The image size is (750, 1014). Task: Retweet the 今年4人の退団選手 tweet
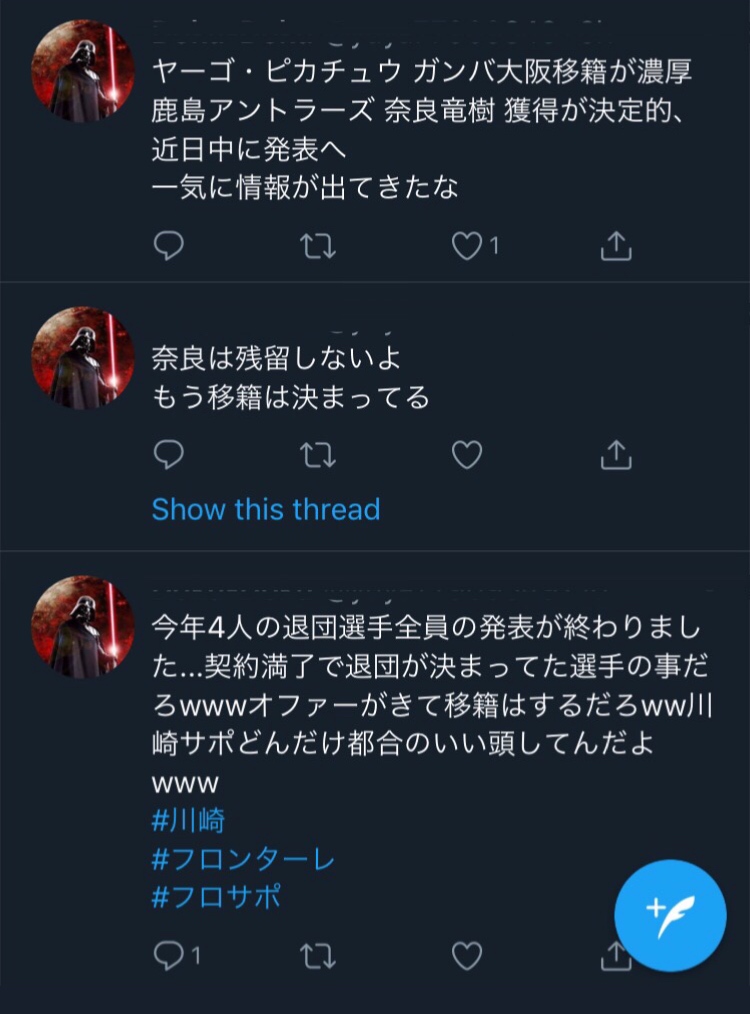(x=318, y=956)
